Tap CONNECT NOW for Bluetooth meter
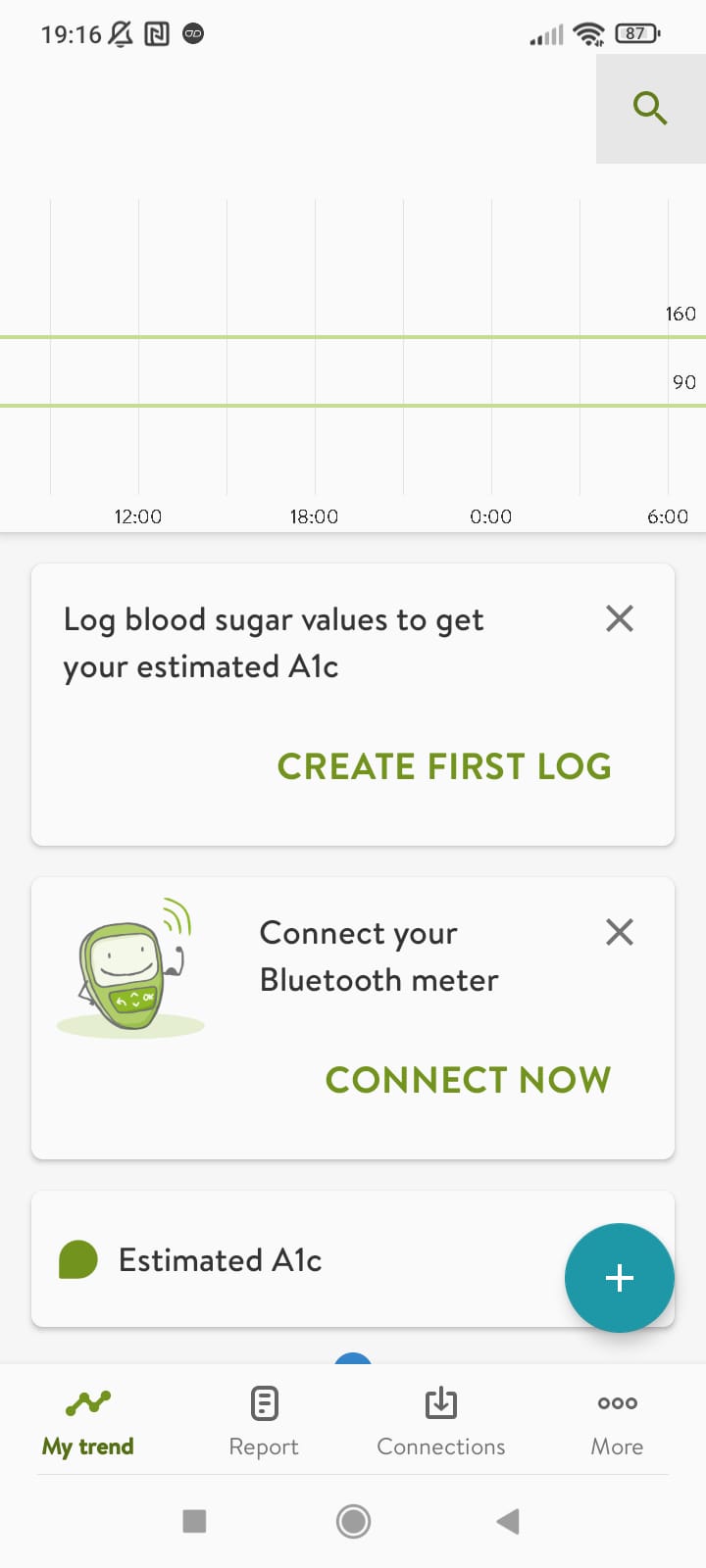 pos(468,1080)
